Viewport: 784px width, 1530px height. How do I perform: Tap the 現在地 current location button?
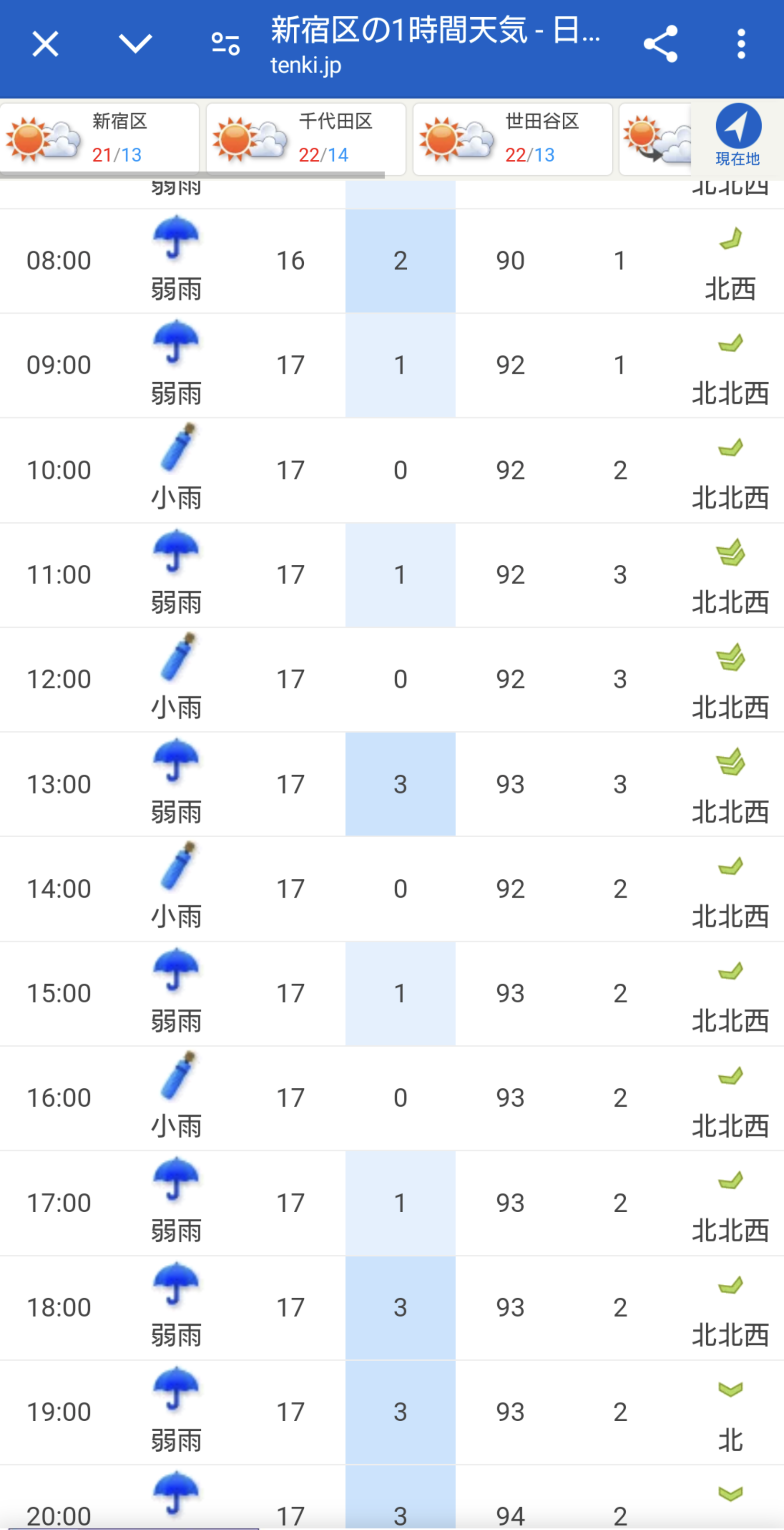(737, 136)
